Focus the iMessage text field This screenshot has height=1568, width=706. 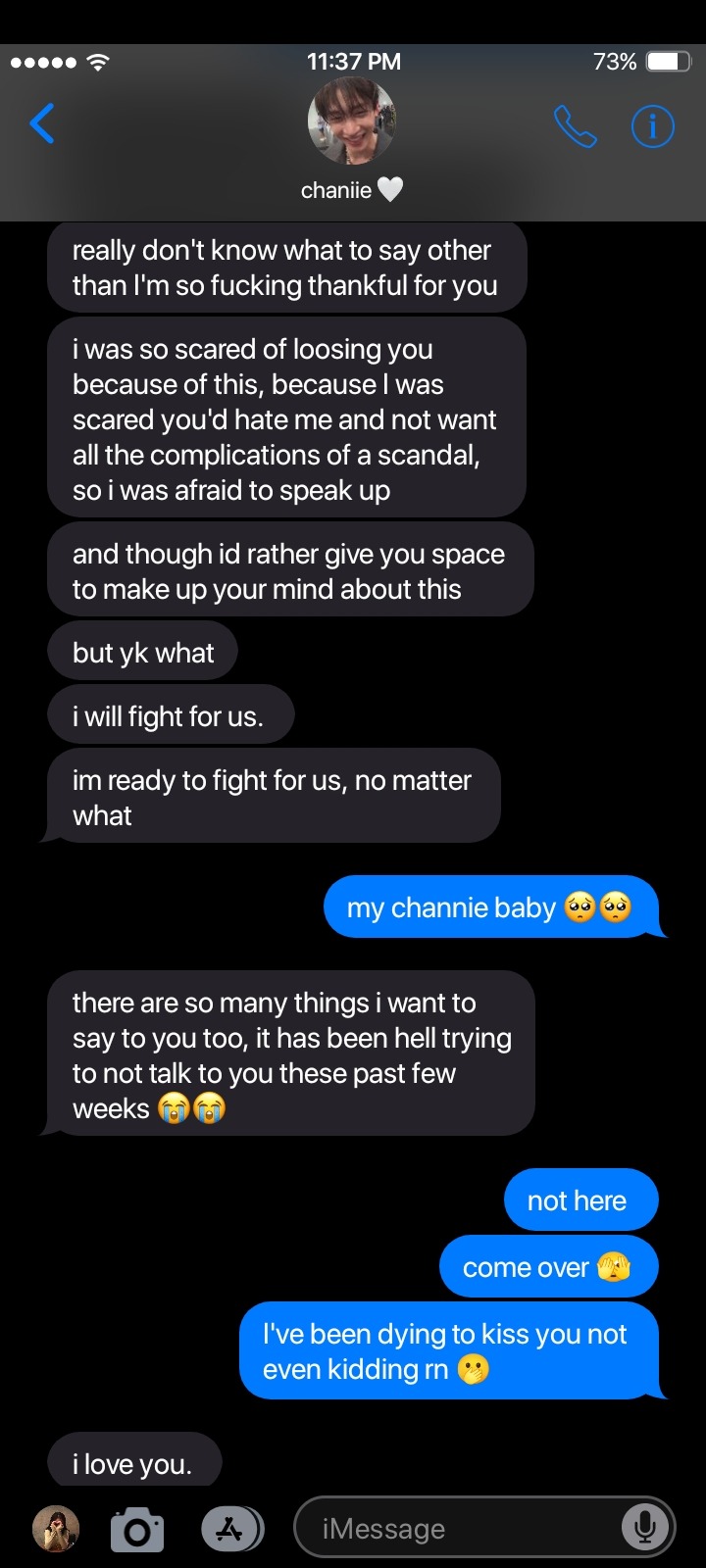461,1529
